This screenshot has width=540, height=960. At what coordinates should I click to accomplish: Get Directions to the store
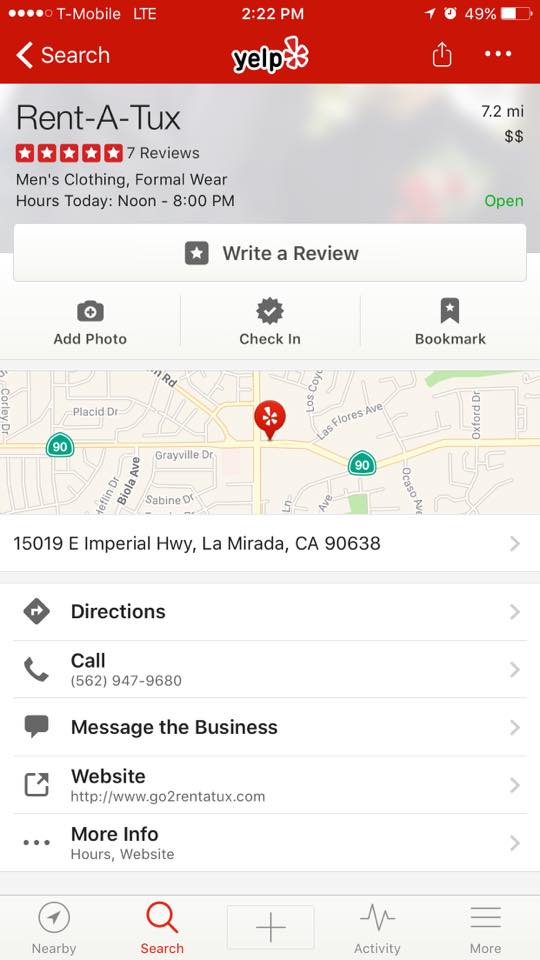(x=270, y=612)
